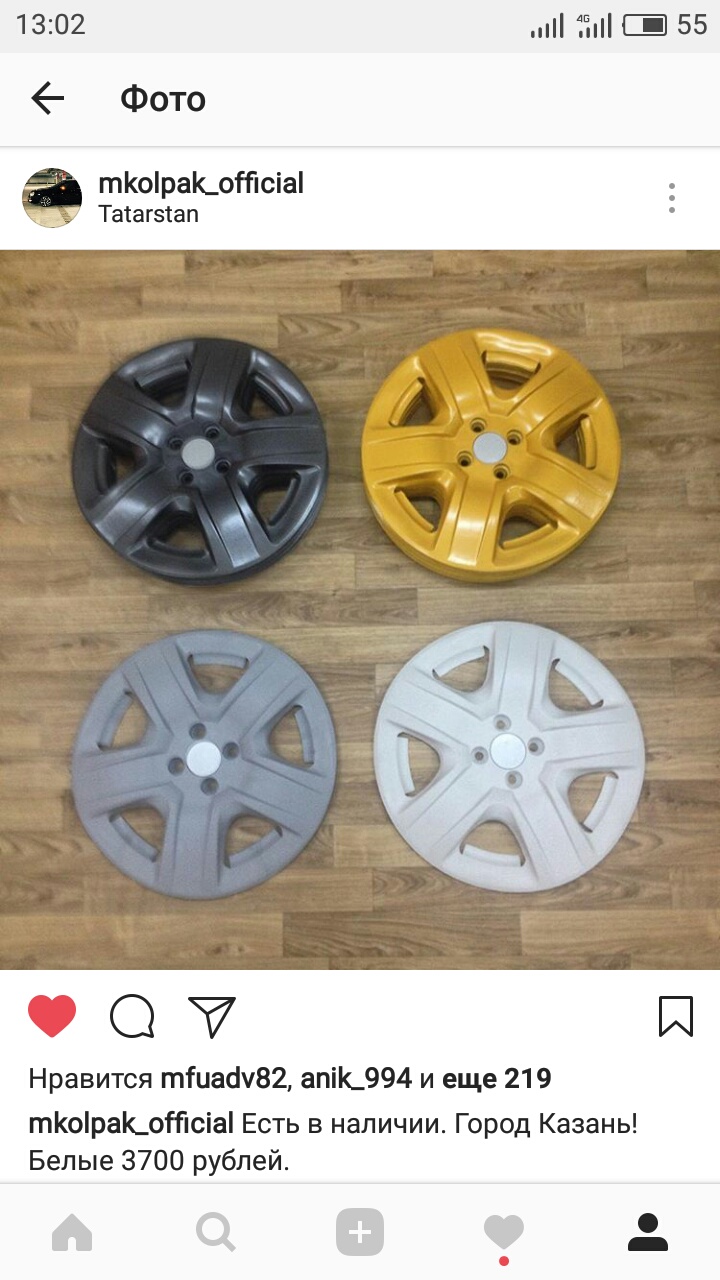
Task: Open mkolpak_official profile picture
Action: pyautogui.click(x=52, y=198)
